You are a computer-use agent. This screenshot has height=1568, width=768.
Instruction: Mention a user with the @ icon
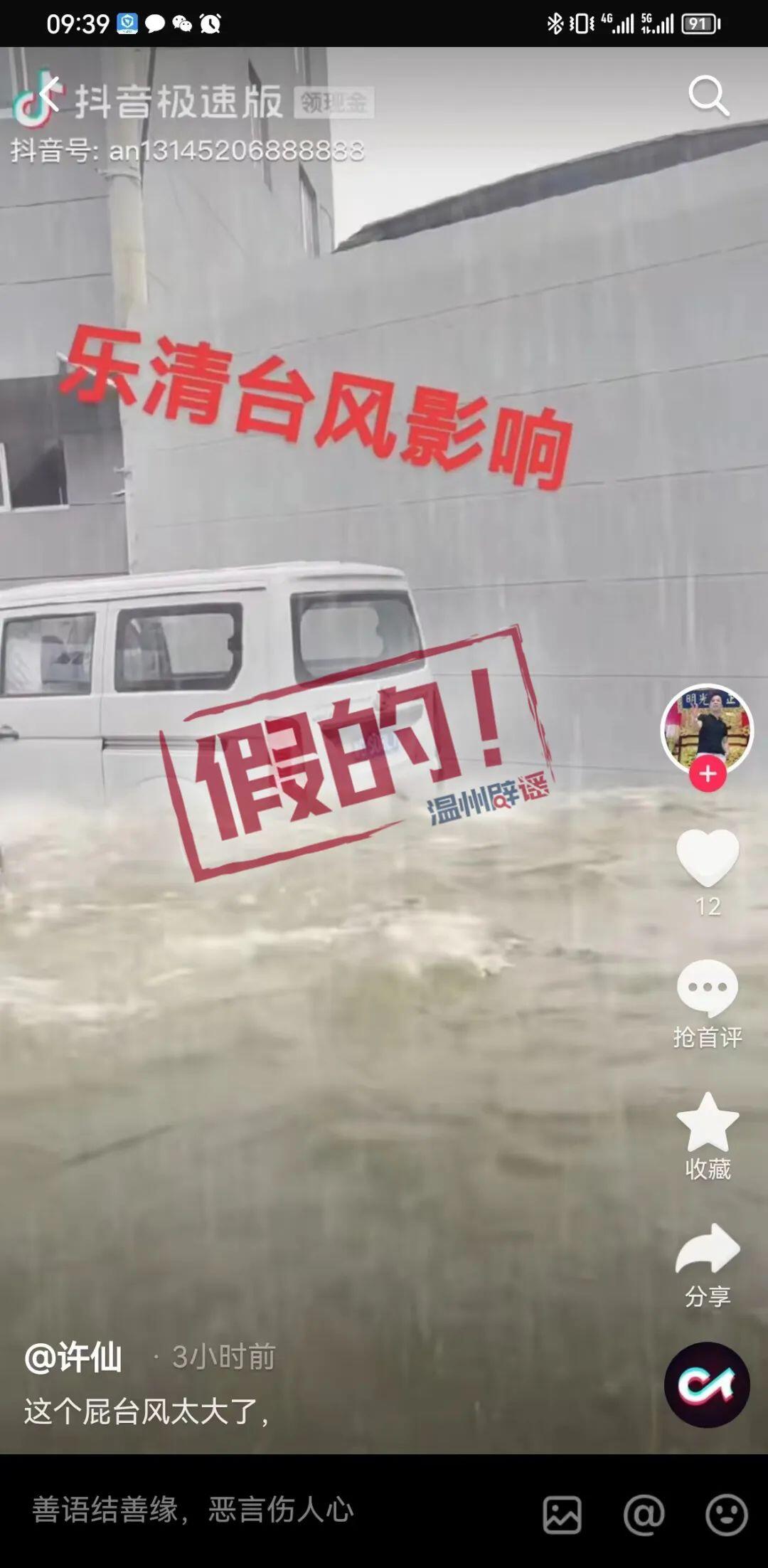pos(644,1514)
